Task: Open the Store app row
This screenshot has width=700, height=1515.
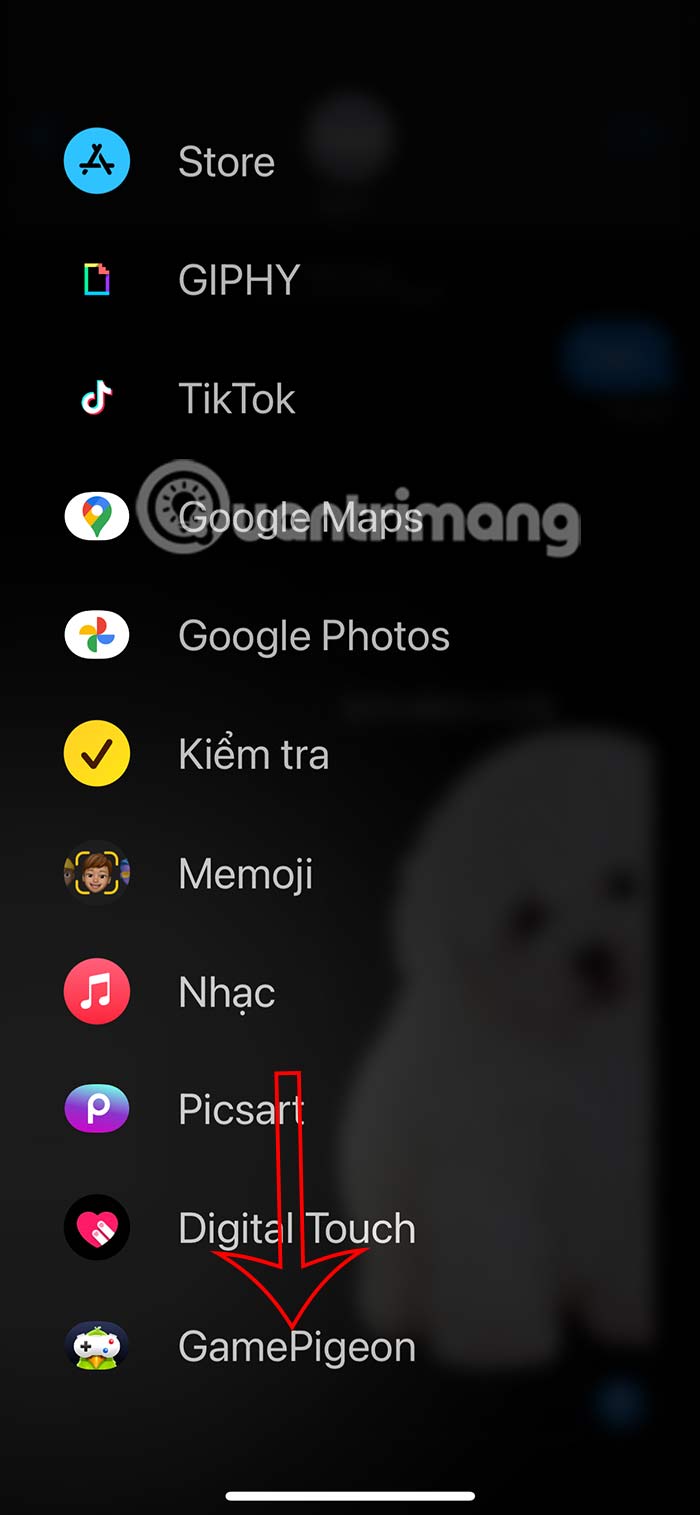Action: coord(225,162)
